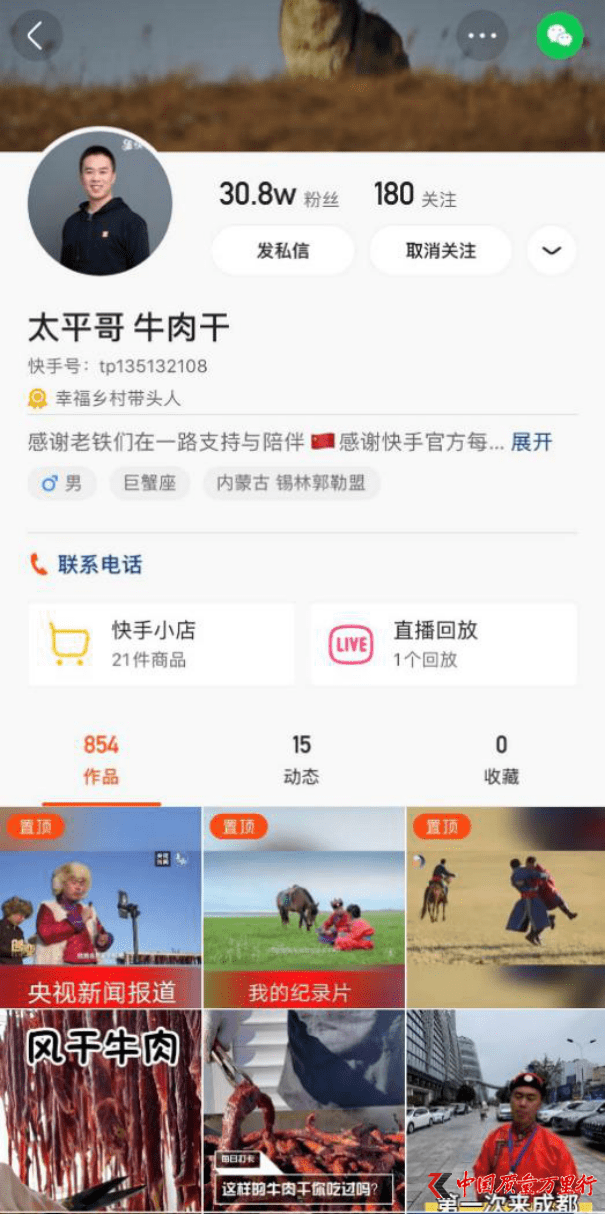Image resolution: width=605 pixels, height=1214 pixels.
Task: Switch to the 作品 tab
Action: tap(101, 759)
